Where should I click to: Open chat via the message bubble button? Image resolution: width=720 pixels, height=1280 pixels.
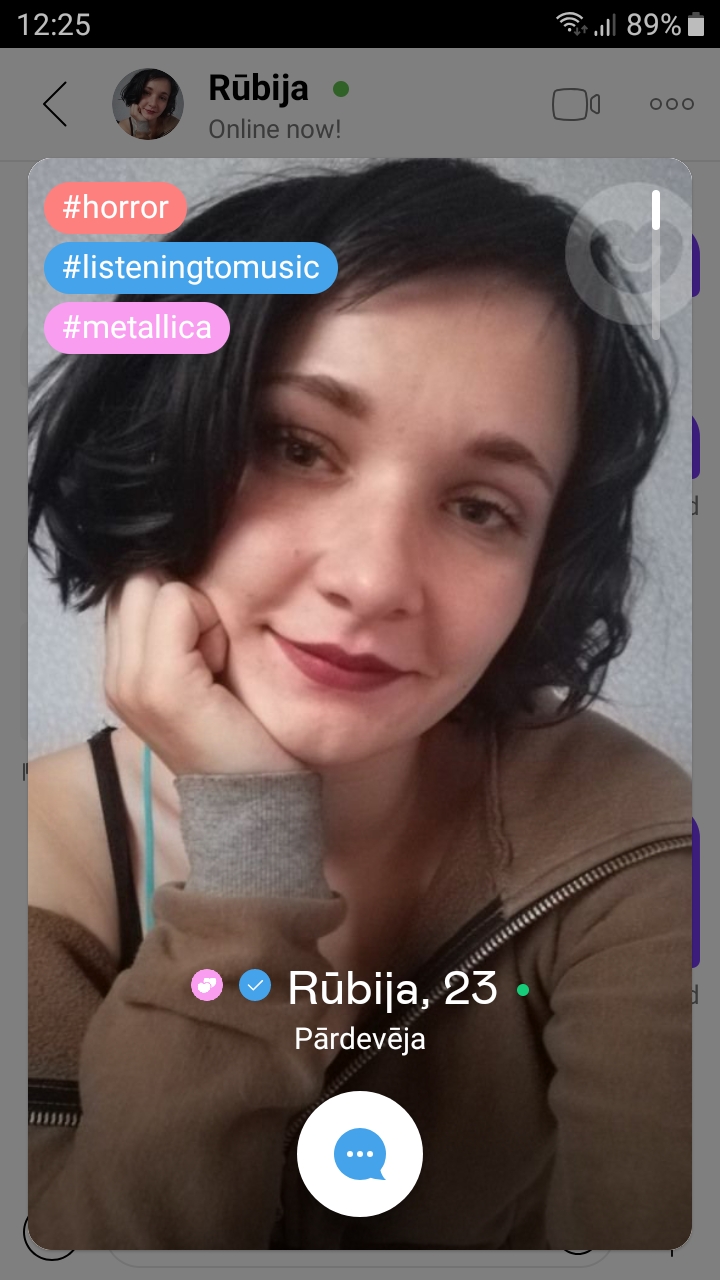coord(360,1154)
